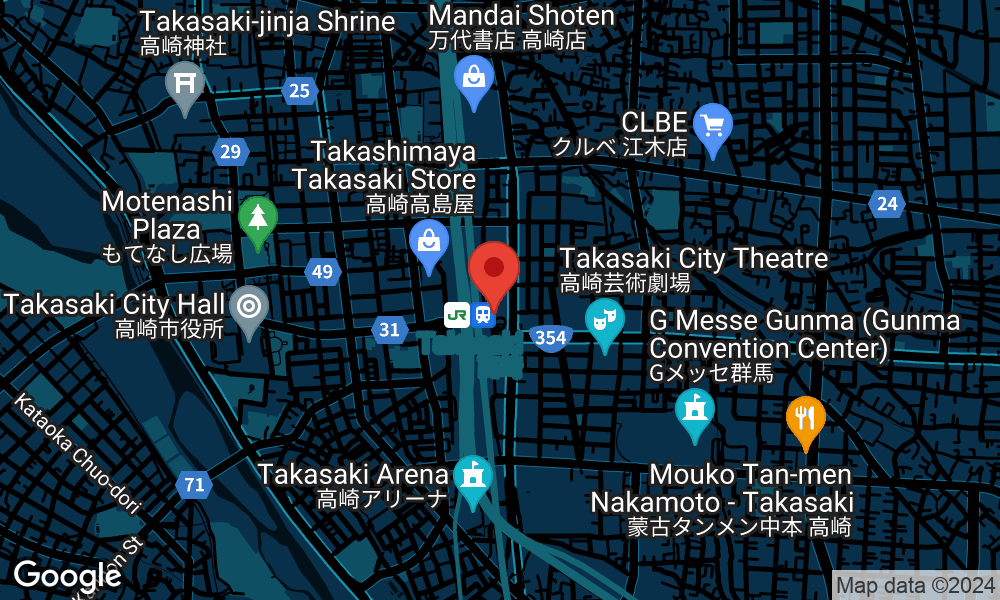Open Mouko Tan-men Nakamoto restaurant pin

(x=805, y=419)
